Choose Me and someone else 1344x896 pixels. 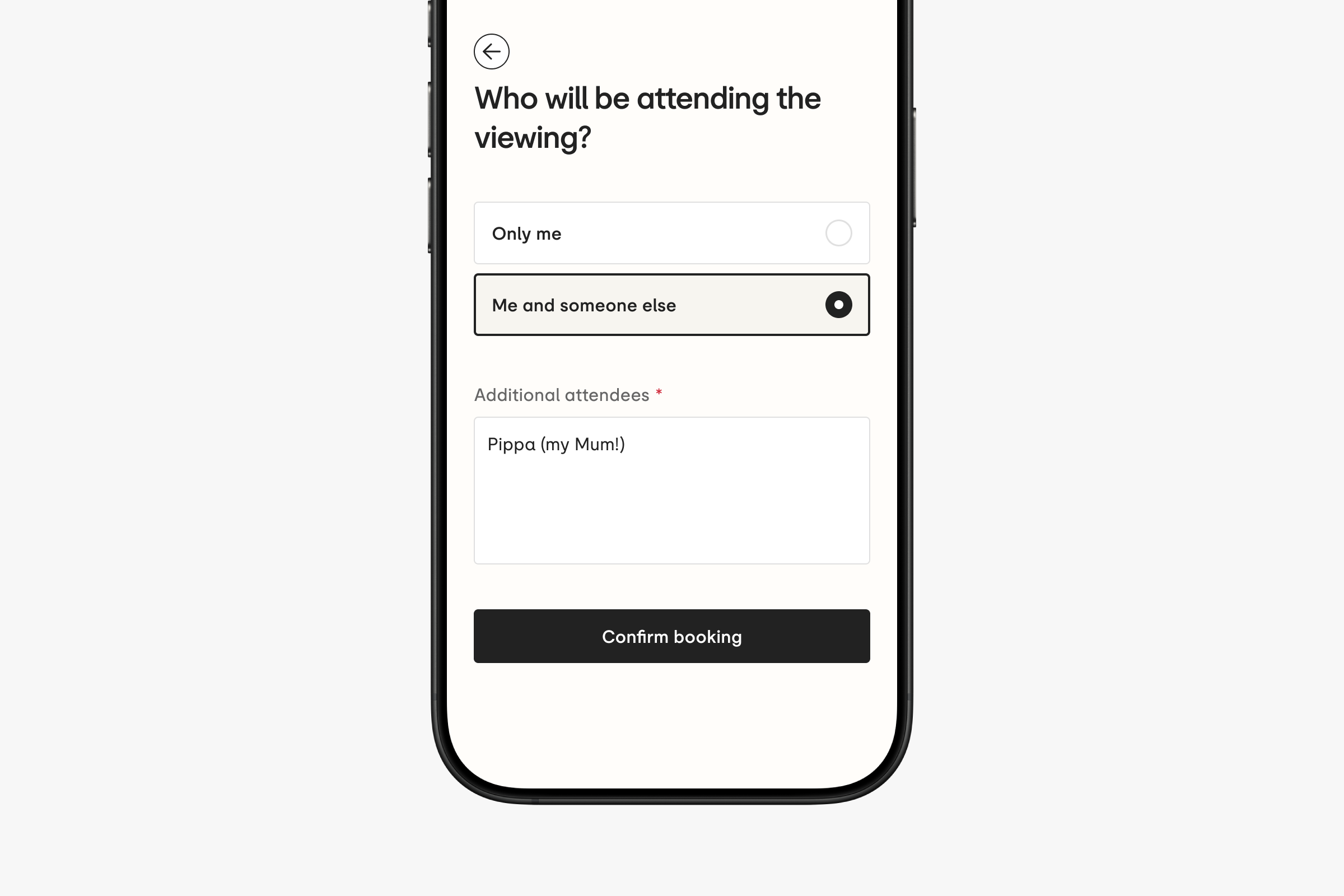(x=671, y=305)
